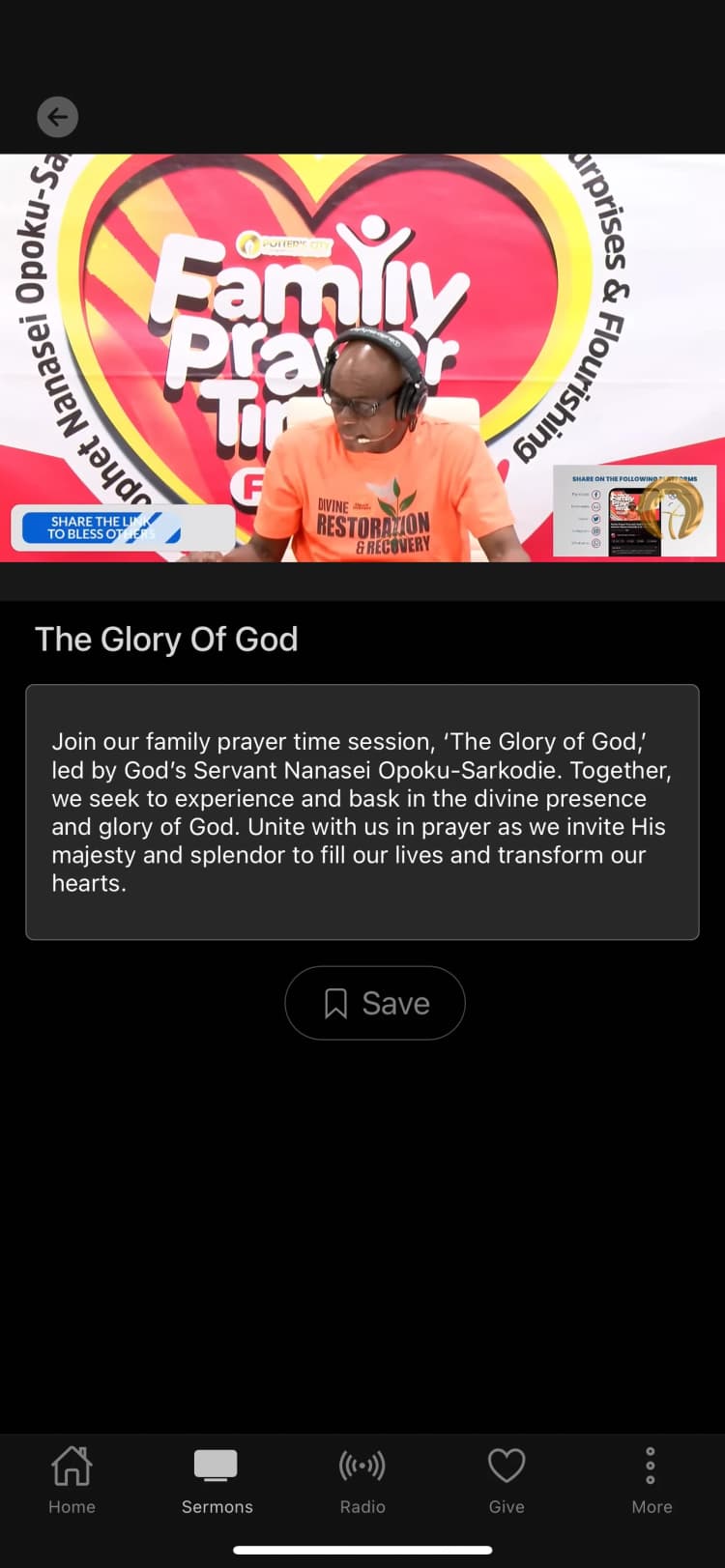This screenshot has height=1568, width=725.
Task: Save the sermon 'The Glory Of God'
Action: [375, 1003]
